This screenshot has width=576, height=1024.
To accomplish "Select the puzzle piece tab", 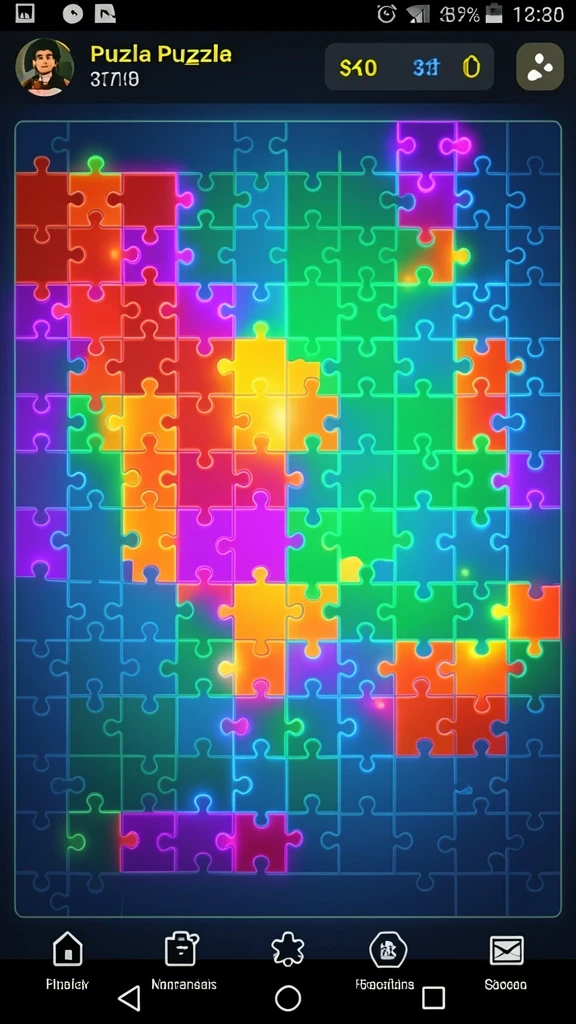I will click(x=288, y=949).
